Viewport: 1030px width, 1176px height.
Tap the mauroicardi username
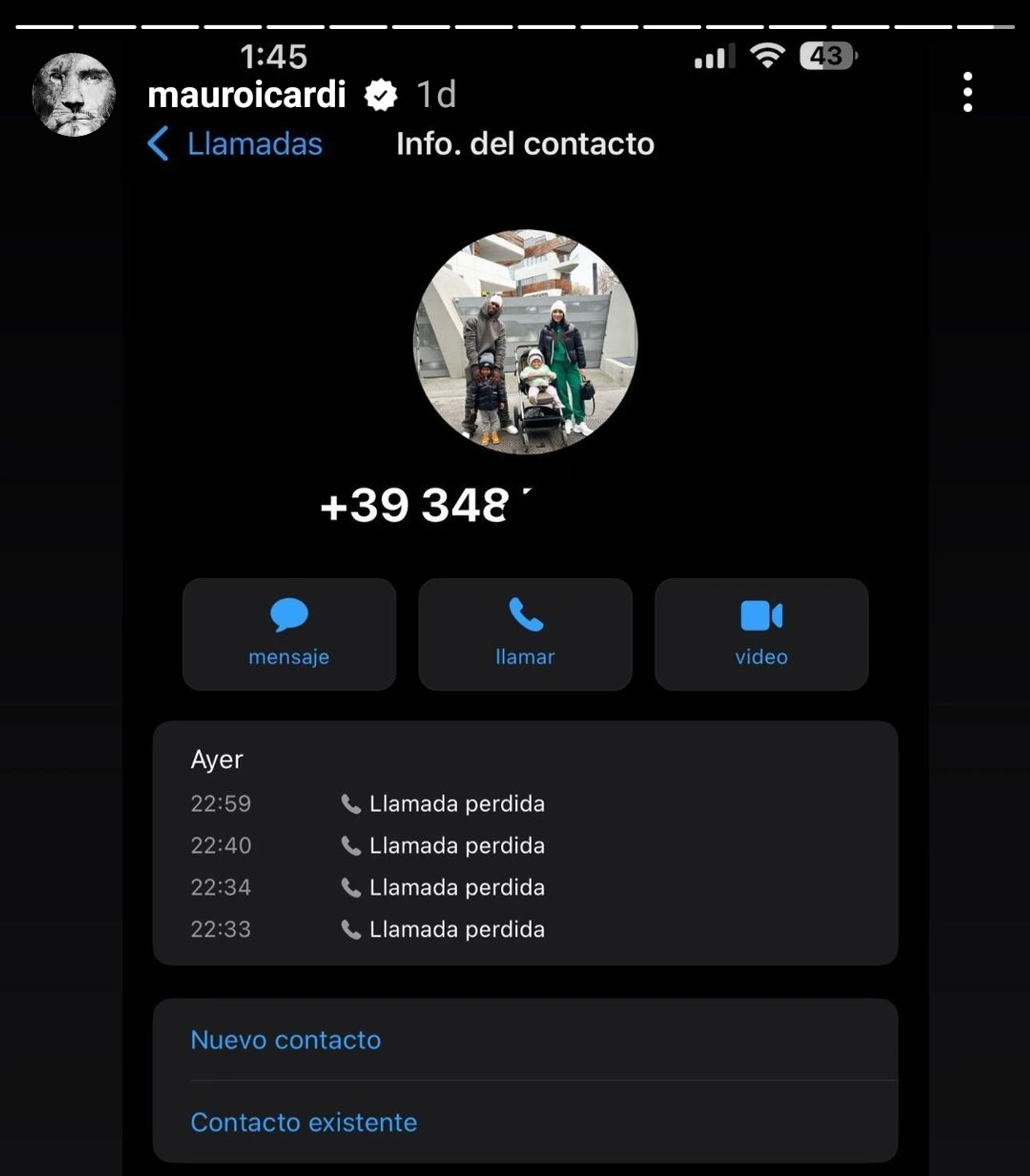pyautogui.click(x=246, y=95)
